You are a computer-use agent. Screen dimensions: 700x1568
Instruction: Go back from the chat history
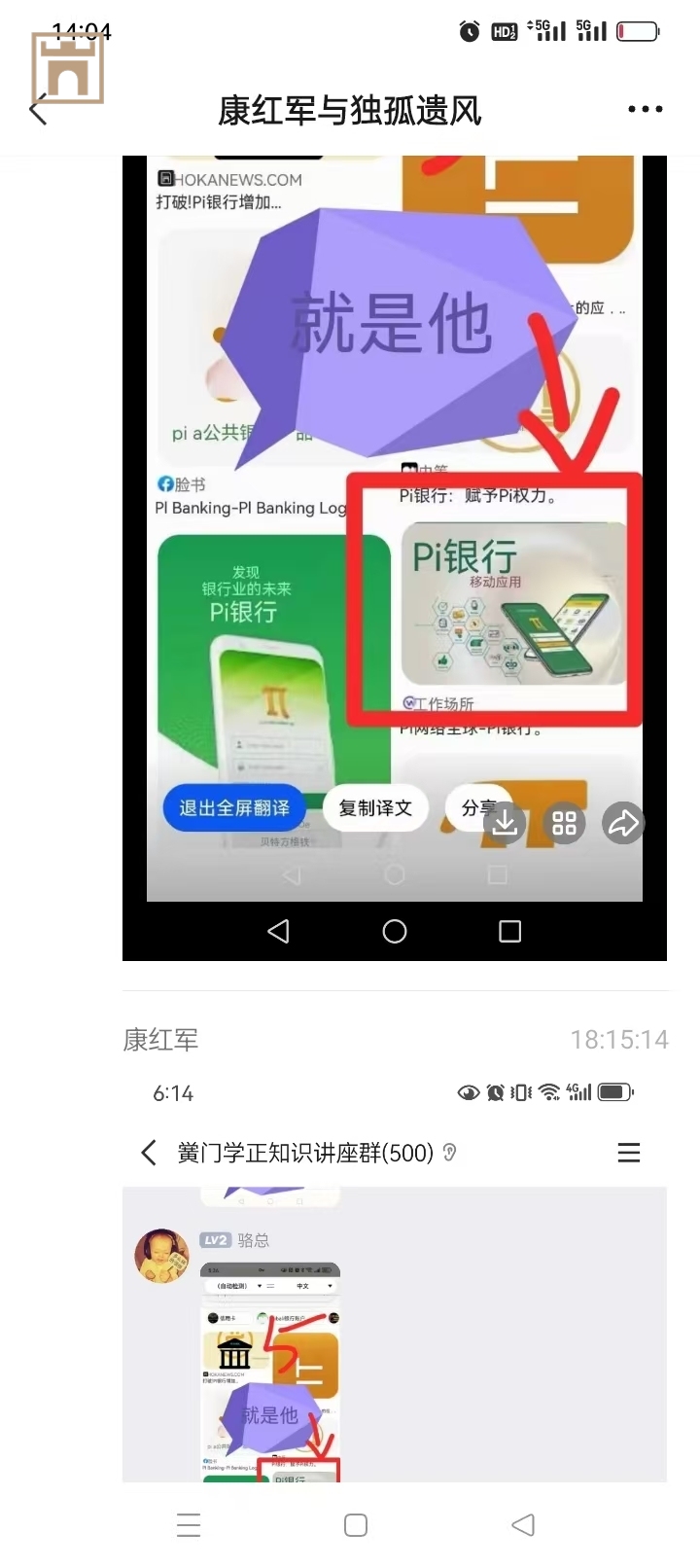[39, 110]
